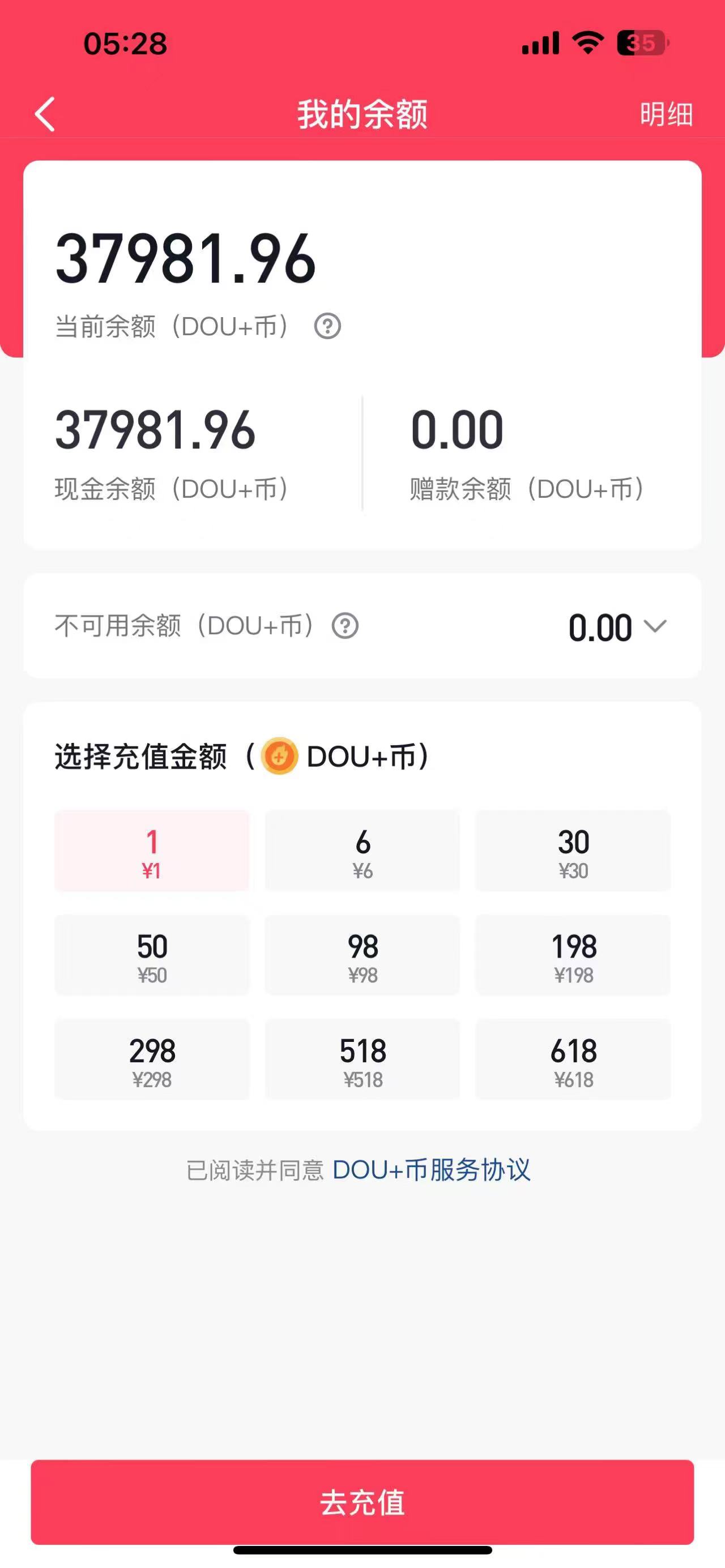This screenshot has width=725, height=1568.
Task: Go back using the top-left arrow
Action: [45, 114]
